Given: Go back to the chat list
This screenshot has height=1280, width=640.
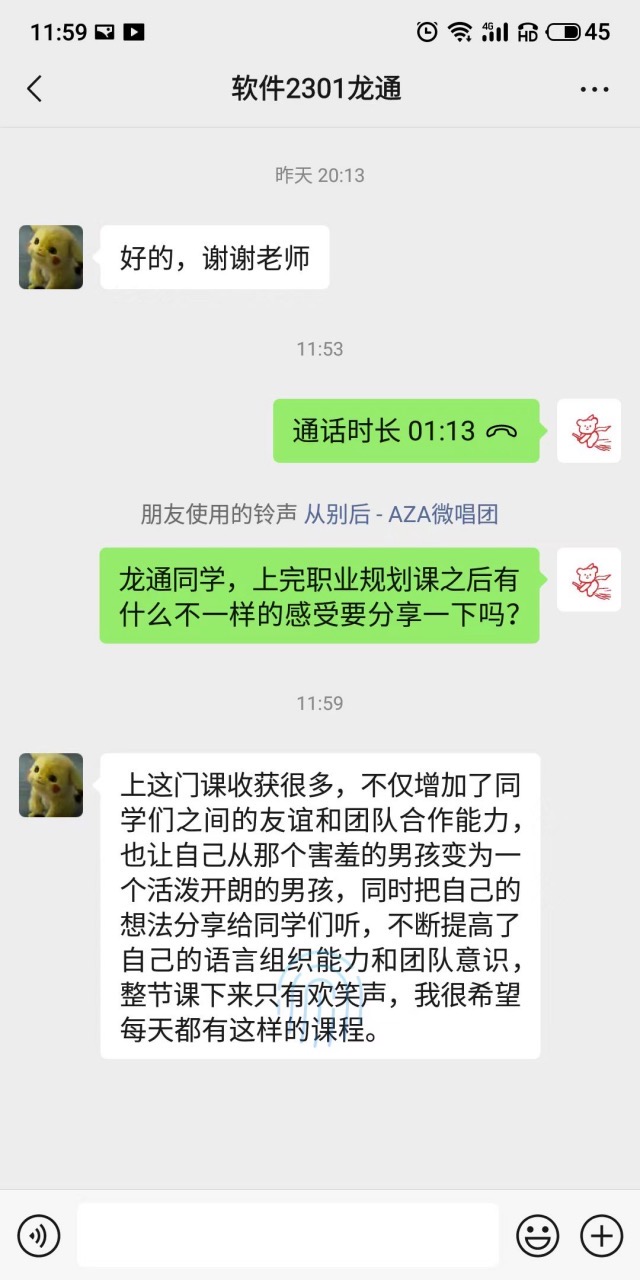Looking at the screenshot, I should point(35,88).
